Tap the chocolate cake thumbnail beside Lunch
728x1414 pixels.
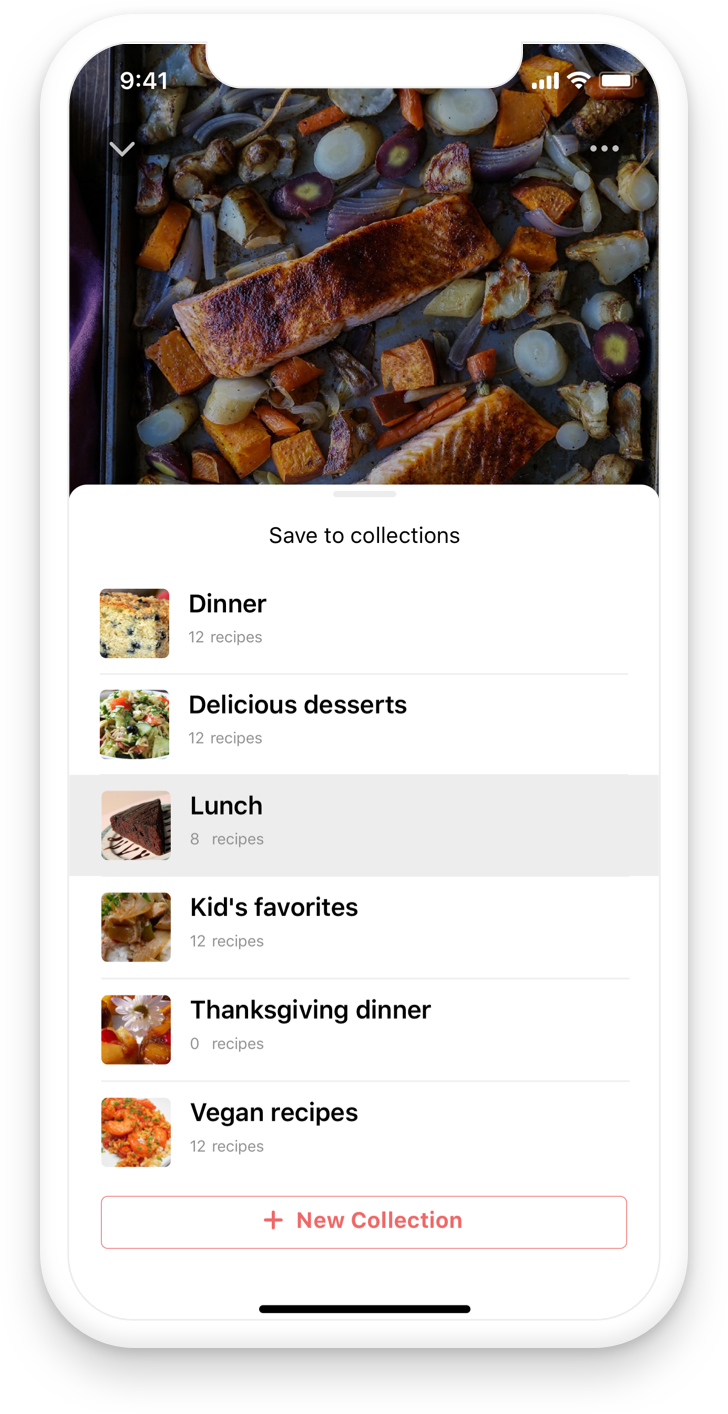click(x=135, y=825)
